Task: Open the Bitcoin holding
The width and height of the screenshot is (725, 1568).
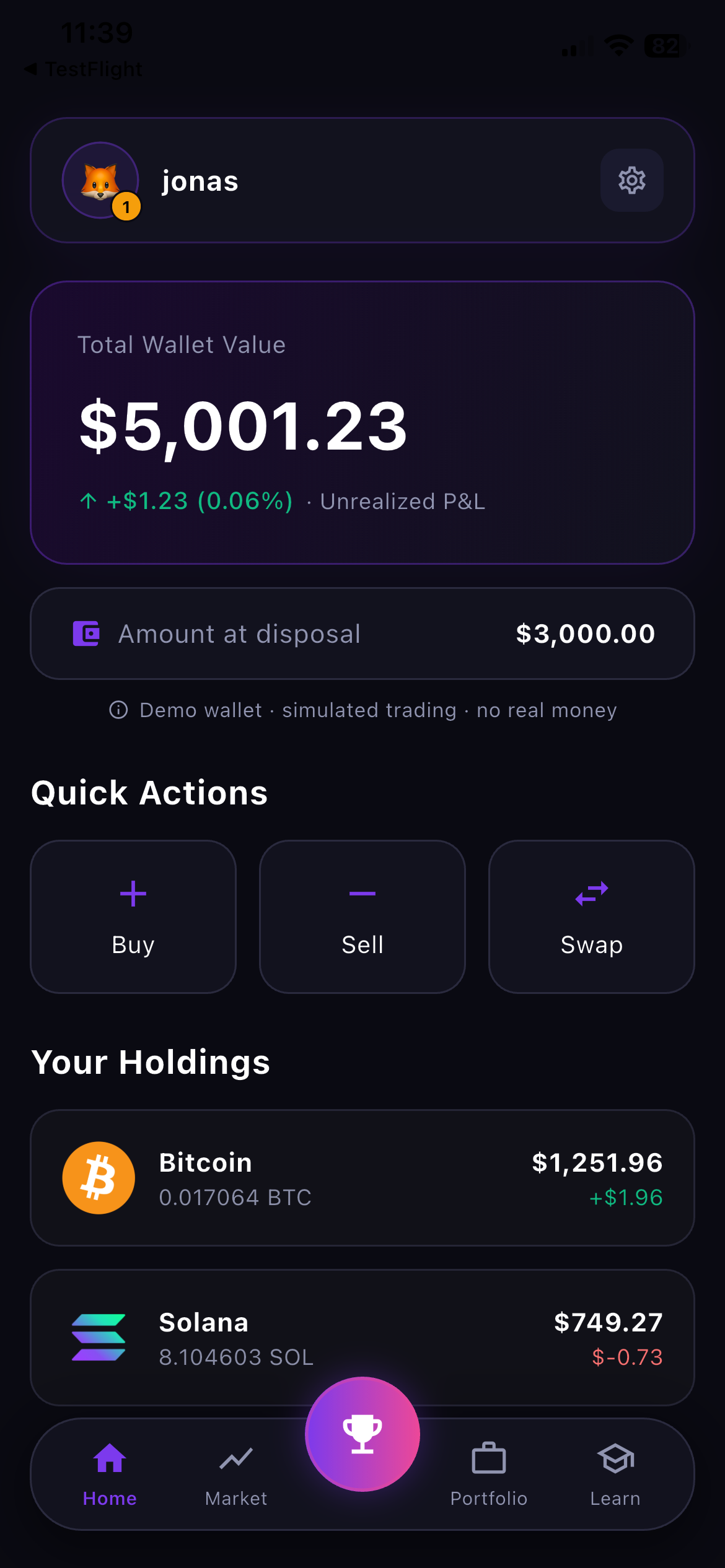Action: pyautogui.click(x=362, y=1178)
